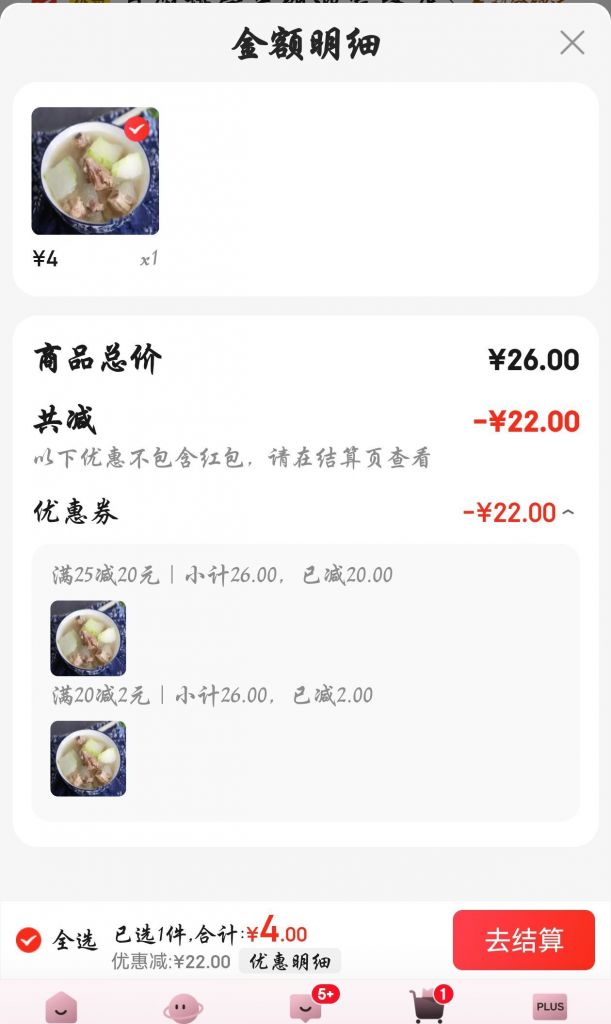Open the messages tab with 5+ badge

click(x=305, y=1006)
